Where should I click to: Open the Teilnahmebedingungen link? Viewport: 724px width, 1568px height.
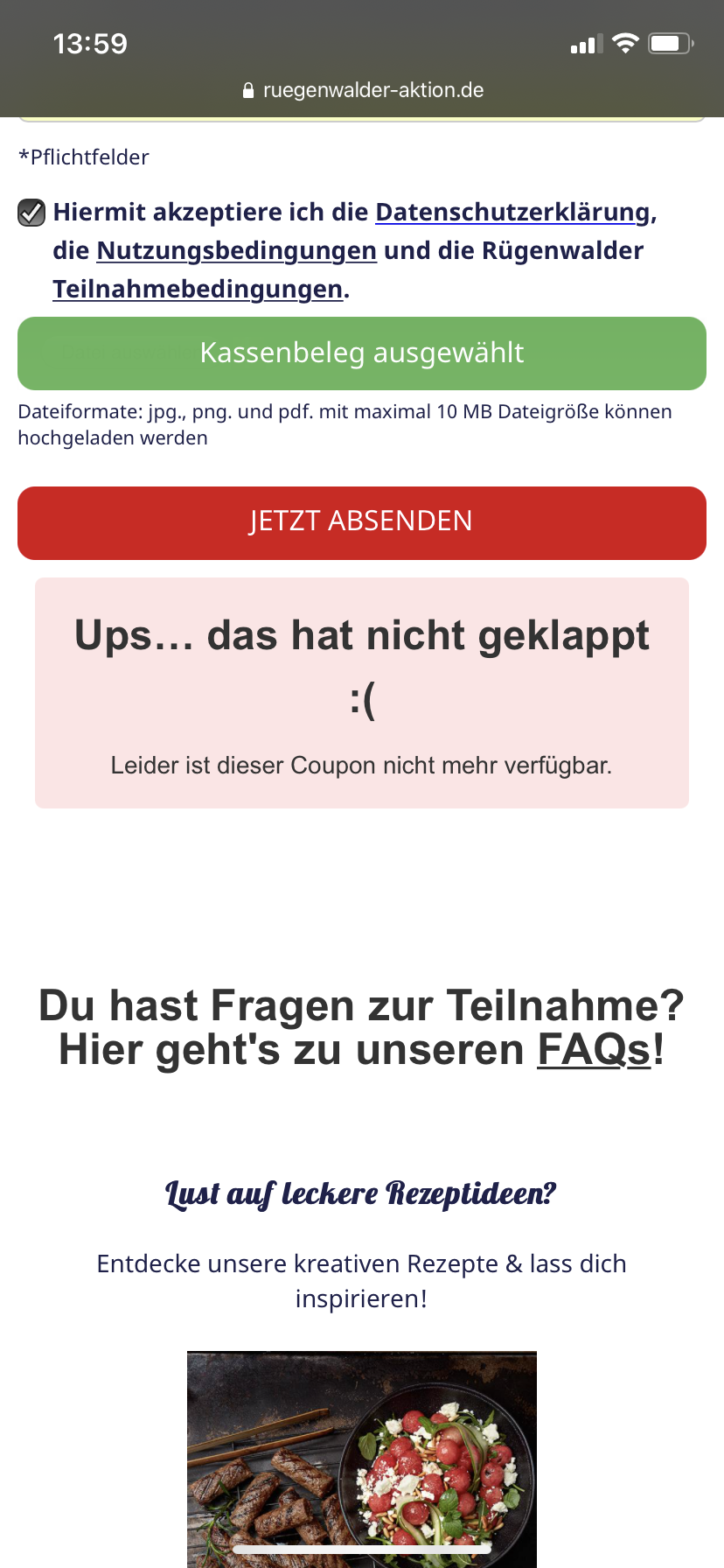[198, 290]
